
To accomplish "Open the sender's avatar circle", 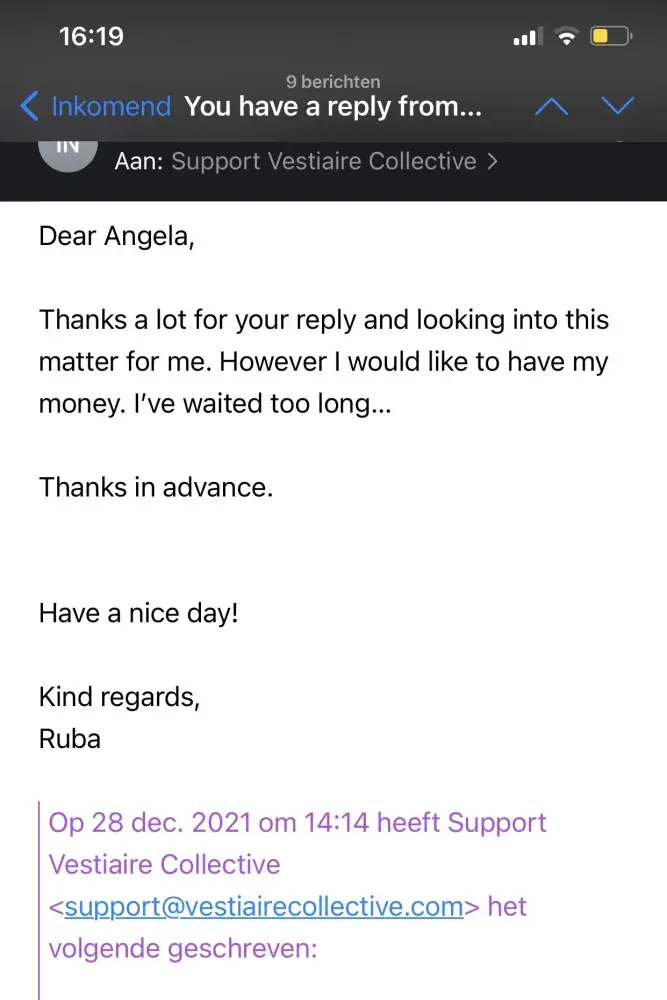I will pyautogui.click(x=67, y=150).
